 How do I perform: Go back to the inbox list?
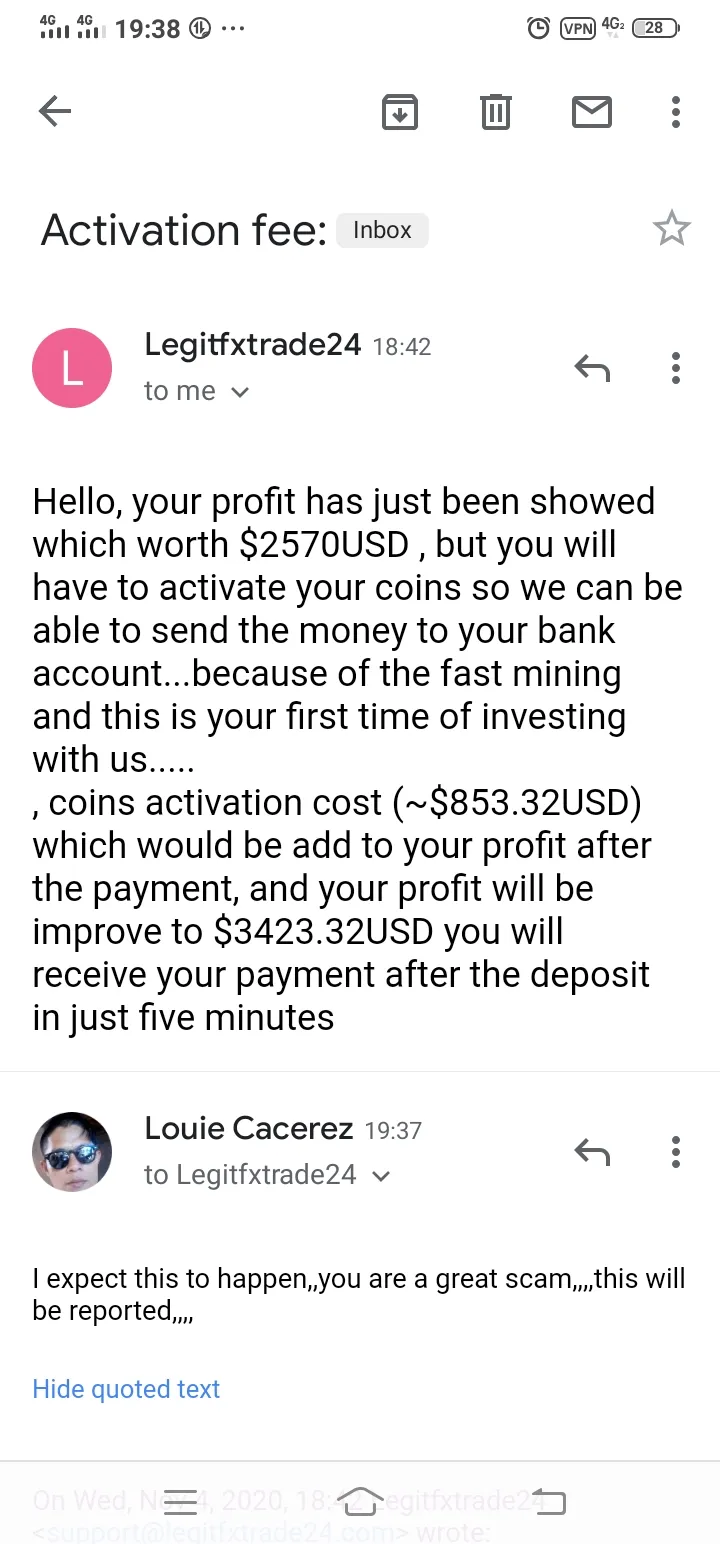point(55,111)
